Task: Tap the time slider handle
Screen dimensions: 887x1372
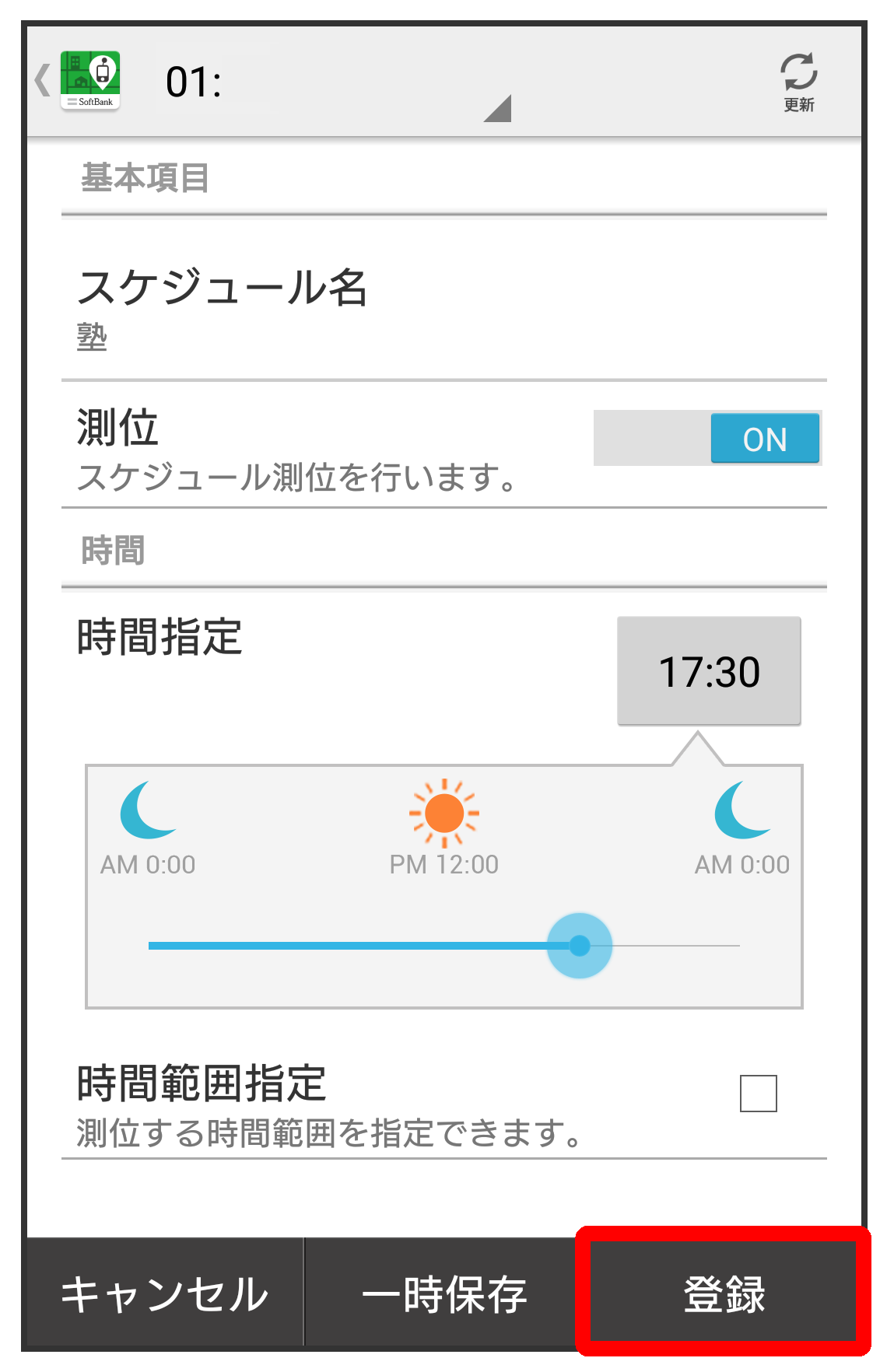Action: [580, 946]
